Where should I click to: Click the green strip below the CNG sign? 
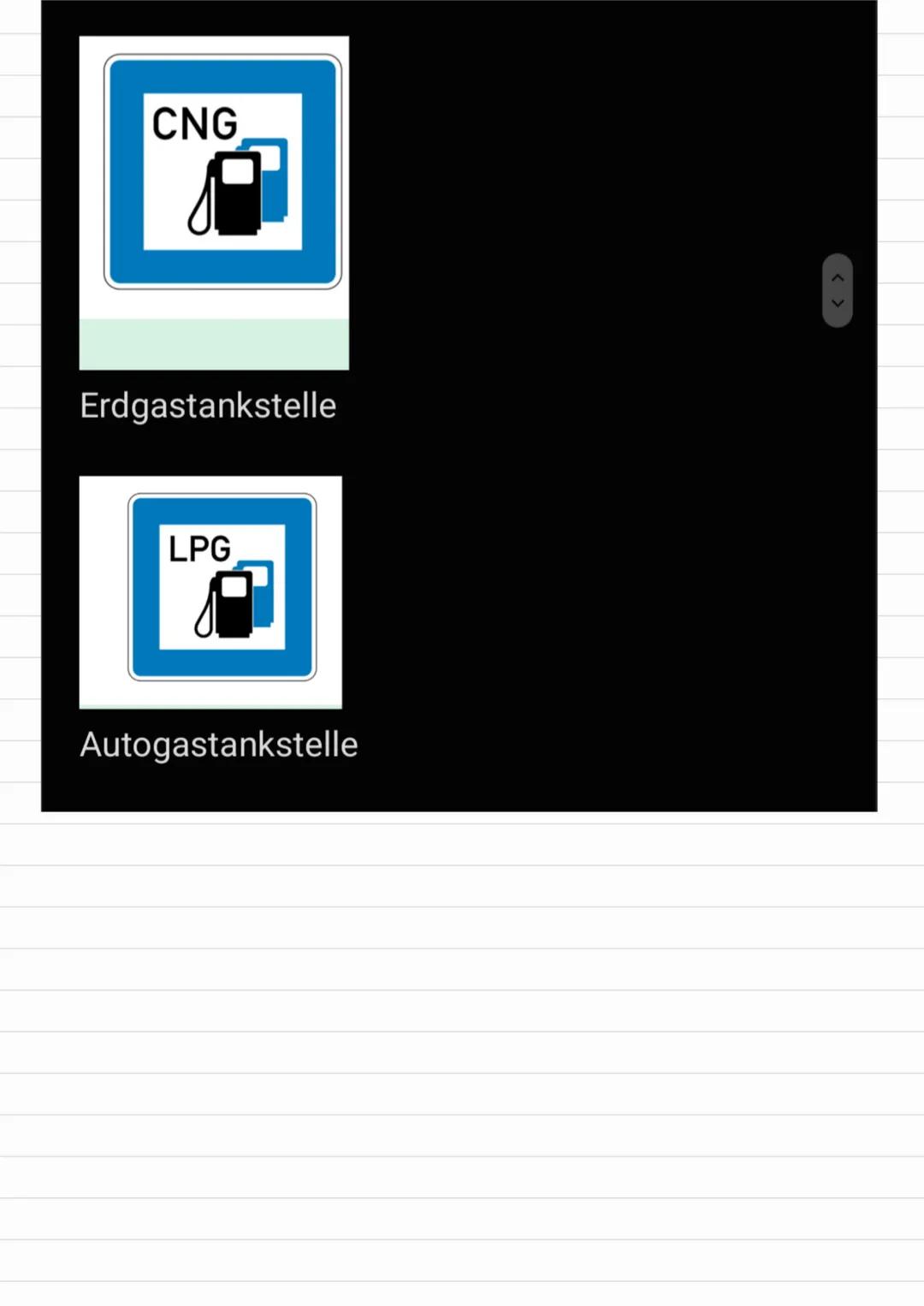click(x=214, y=342)
